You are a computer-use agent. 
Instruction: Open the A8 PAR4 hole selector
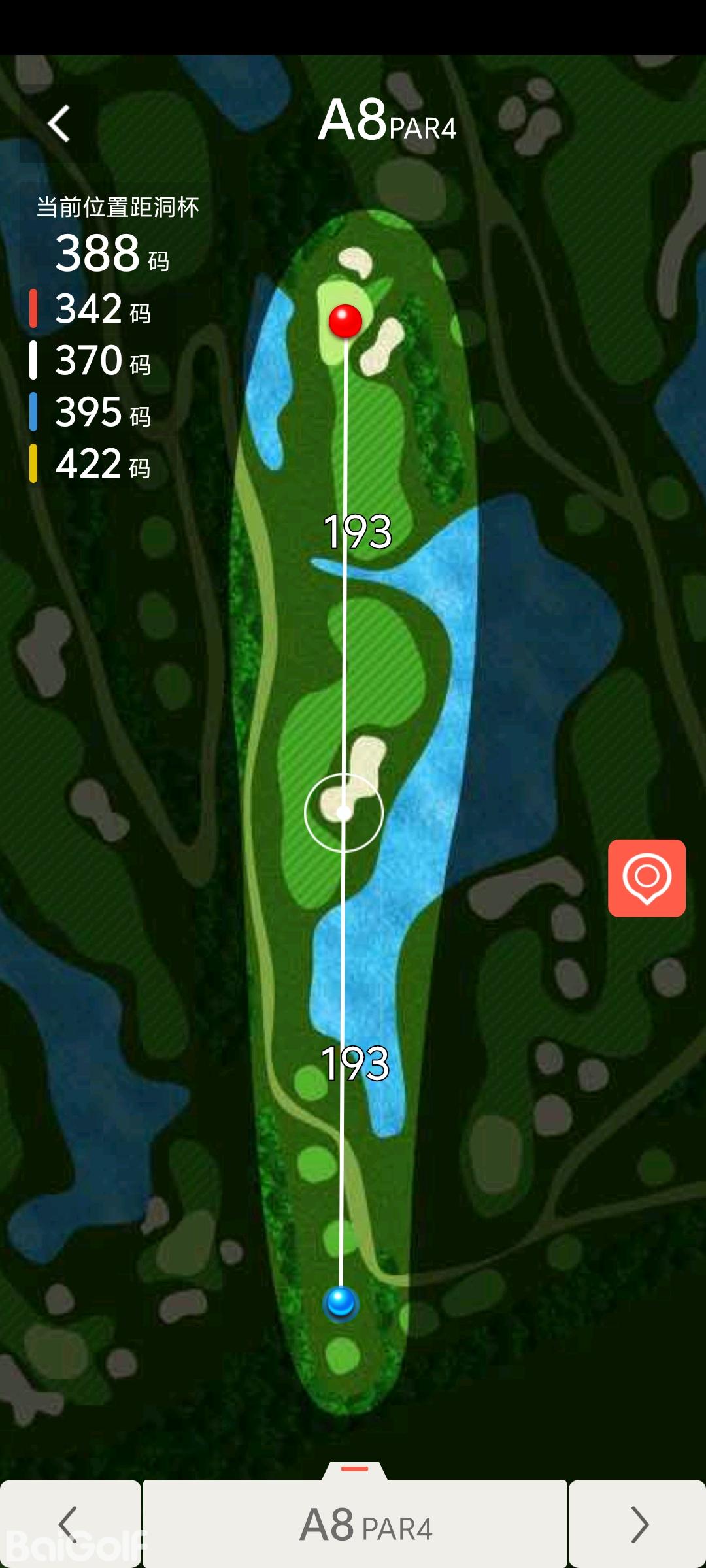[355, 1524]
